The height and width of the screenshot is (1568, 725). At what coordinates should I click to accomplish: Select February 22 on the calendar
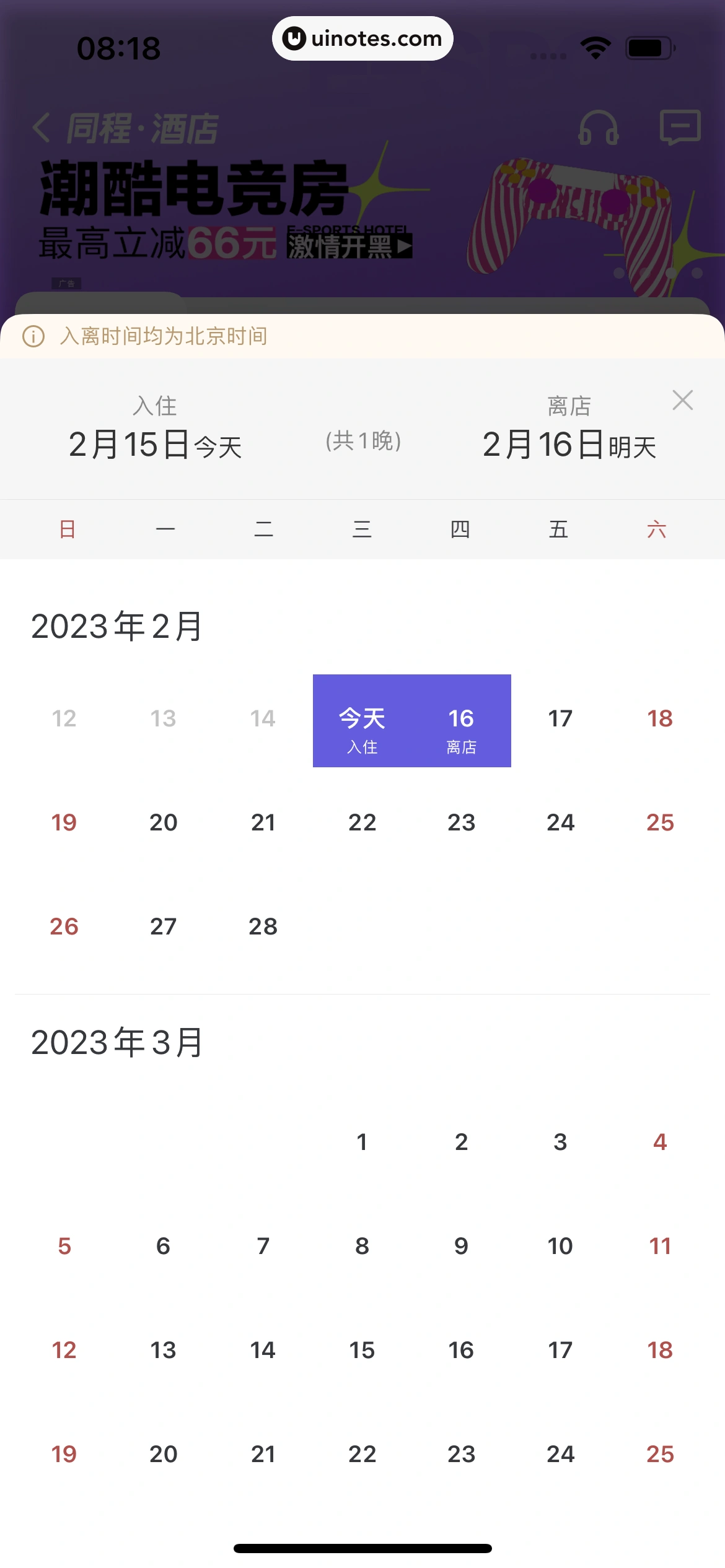point(362,823)
